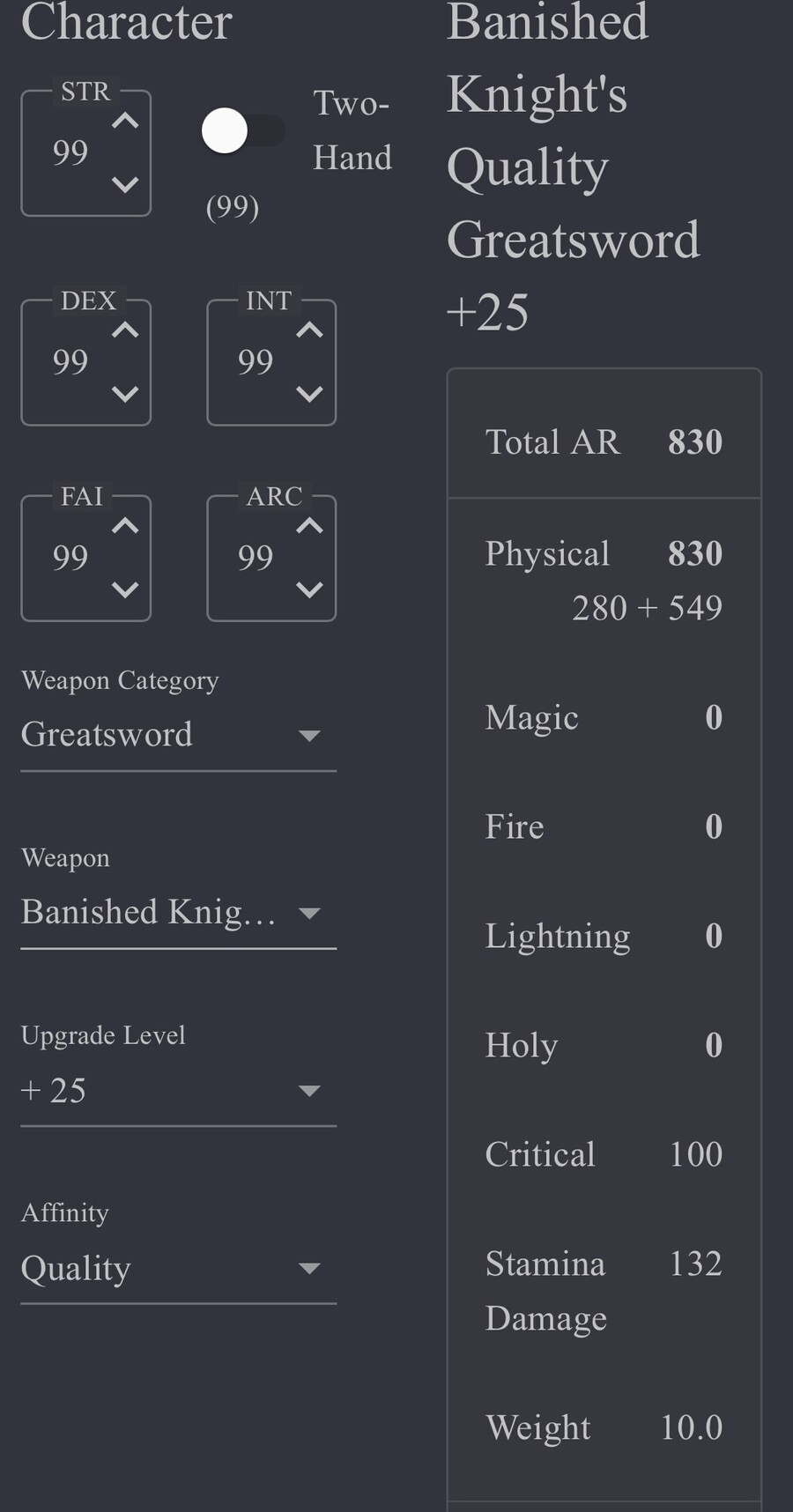Raise the DEX stat with the up arrow
Screen dimensions: 793x1512
125,331
